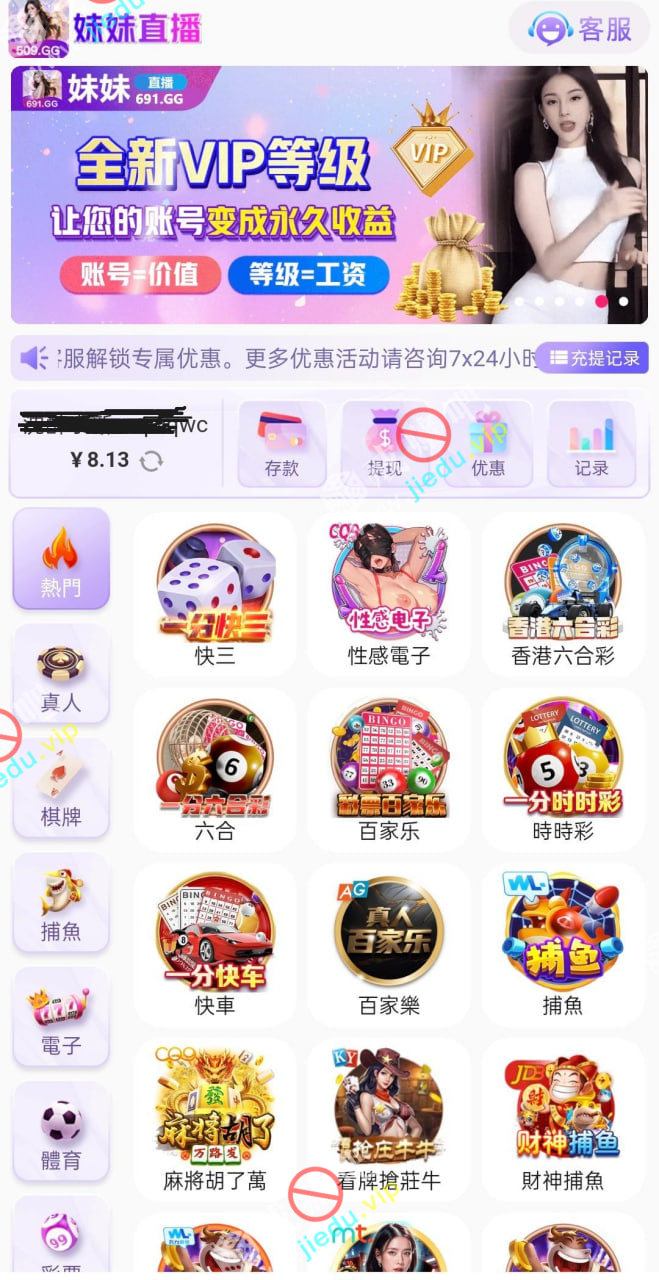Switch to the 棋牌 category
Screen dimensions: 659x1280
(x=61, y=789)
